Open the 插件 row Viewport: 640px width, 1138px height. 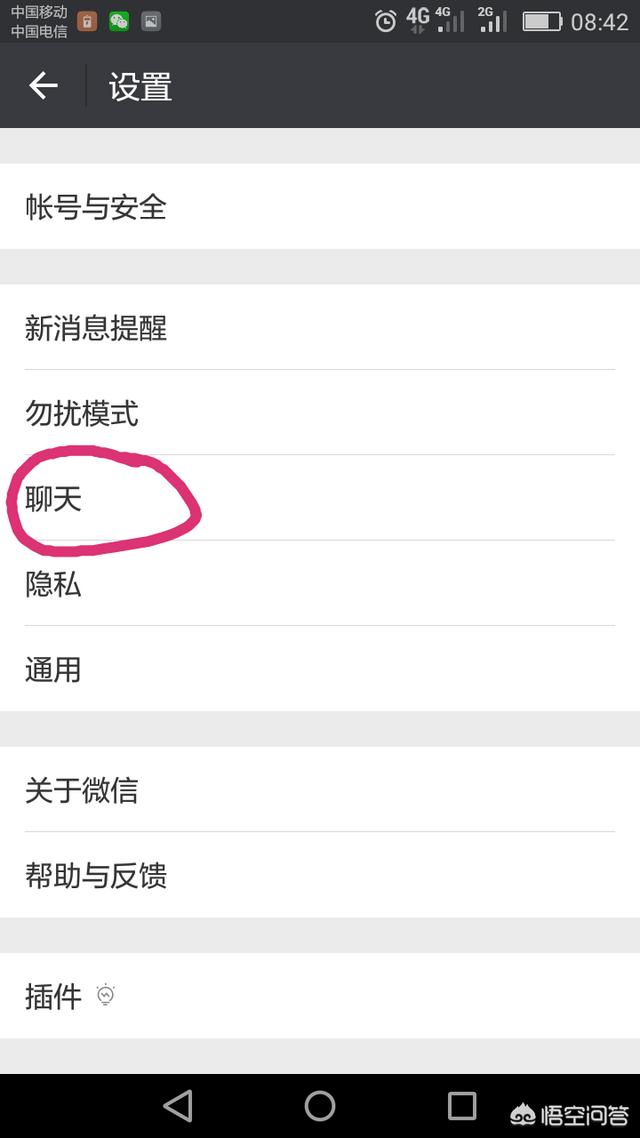[x=320, y=996]
